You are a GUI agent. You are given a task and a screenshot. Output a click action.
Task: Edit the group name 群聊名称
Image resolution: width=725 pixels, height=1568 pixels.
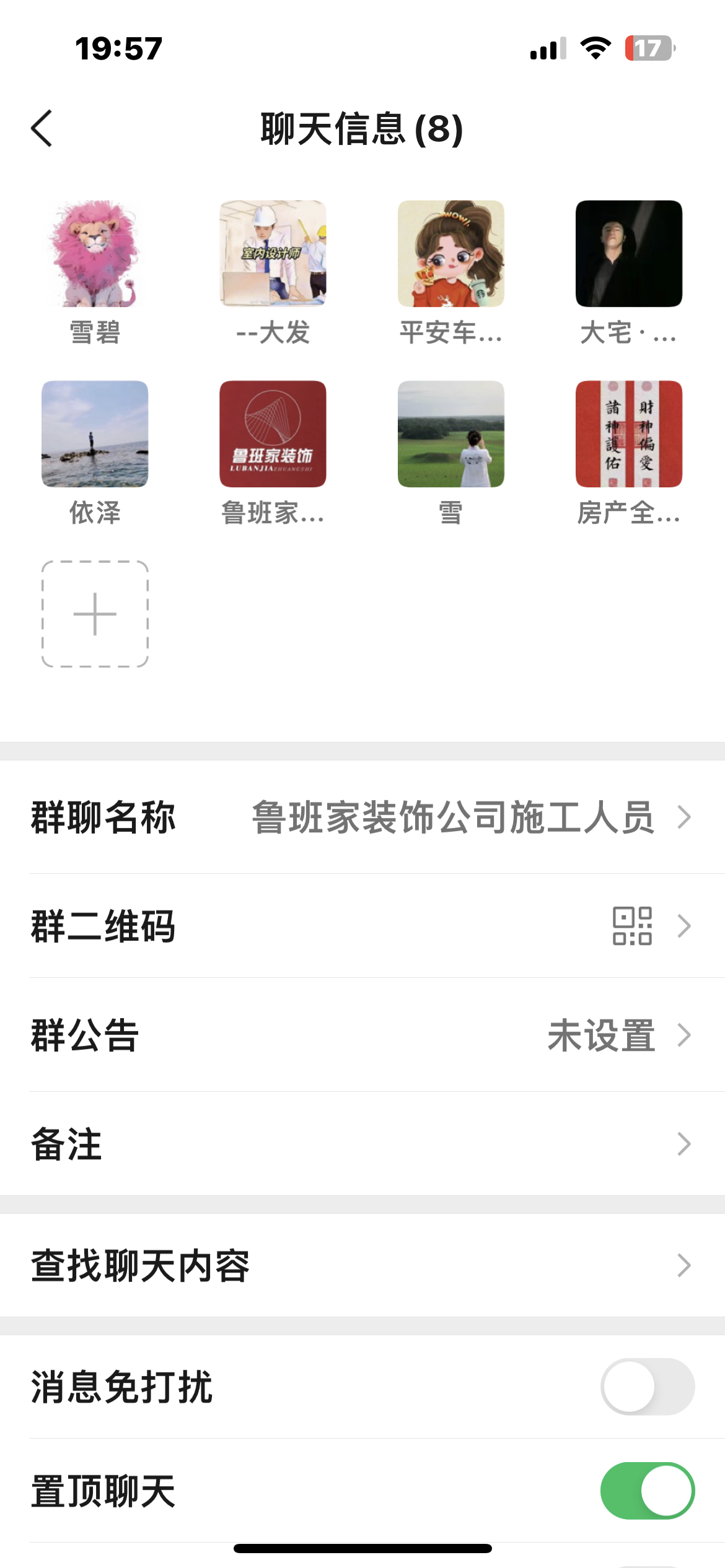(x=362, y=817)
